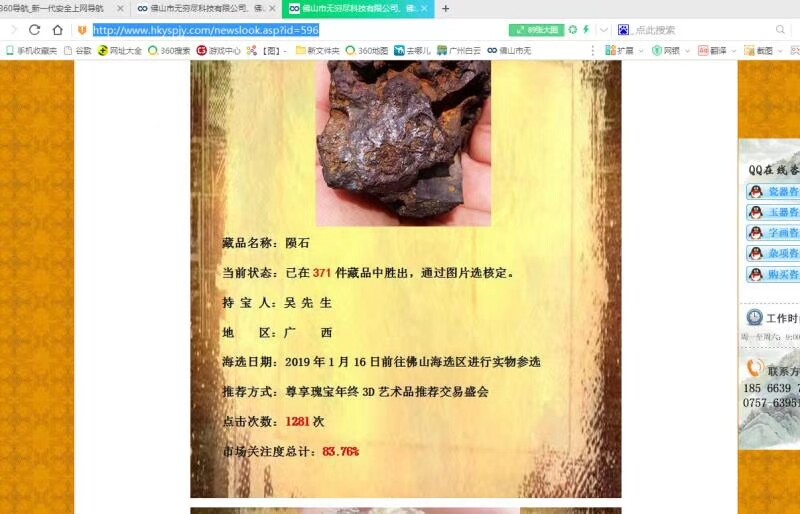Contact the 瓷器 QQ customer service

[774, 191]
